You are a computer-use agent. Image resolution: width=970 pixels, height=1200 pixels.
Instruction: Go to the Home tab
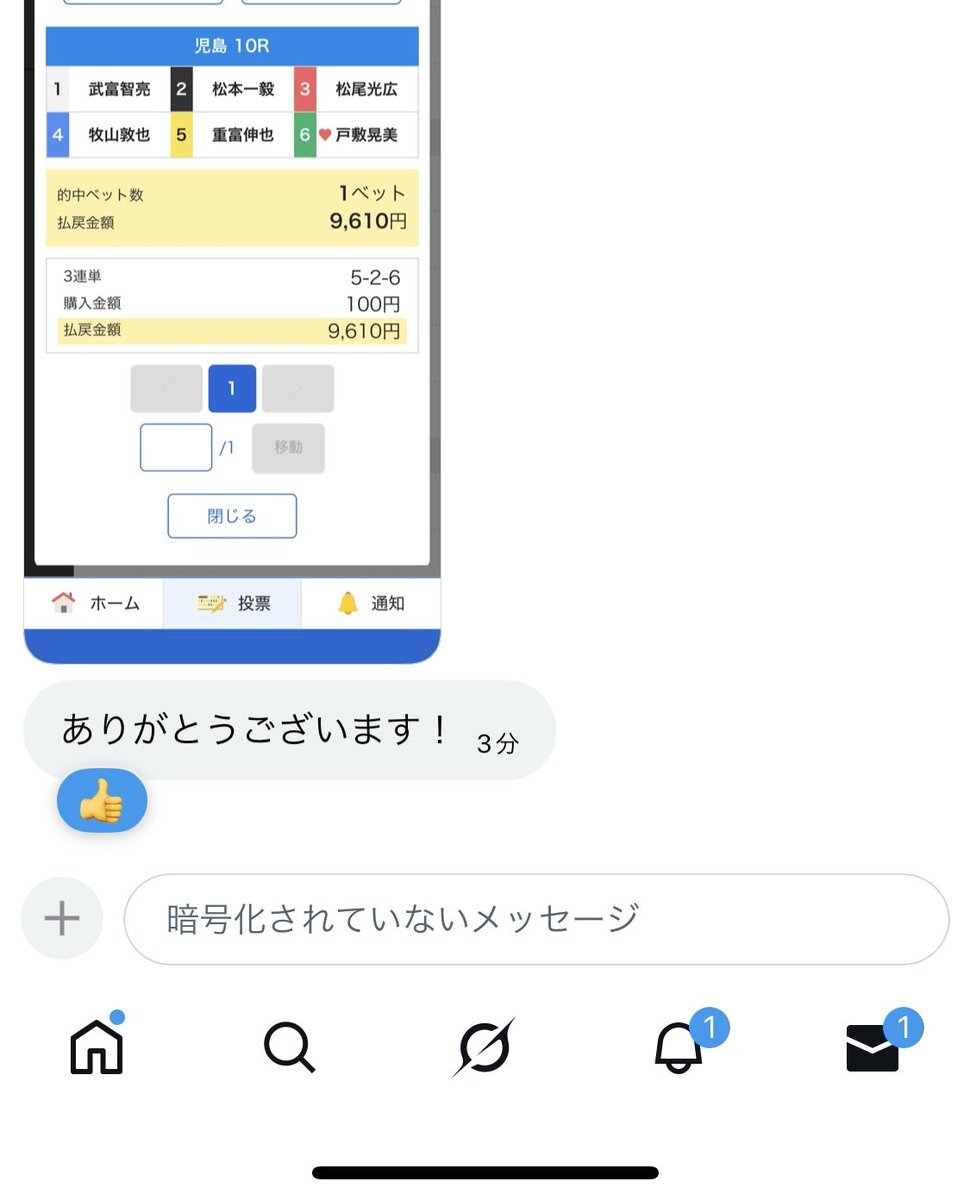[x=97, y=1047]
